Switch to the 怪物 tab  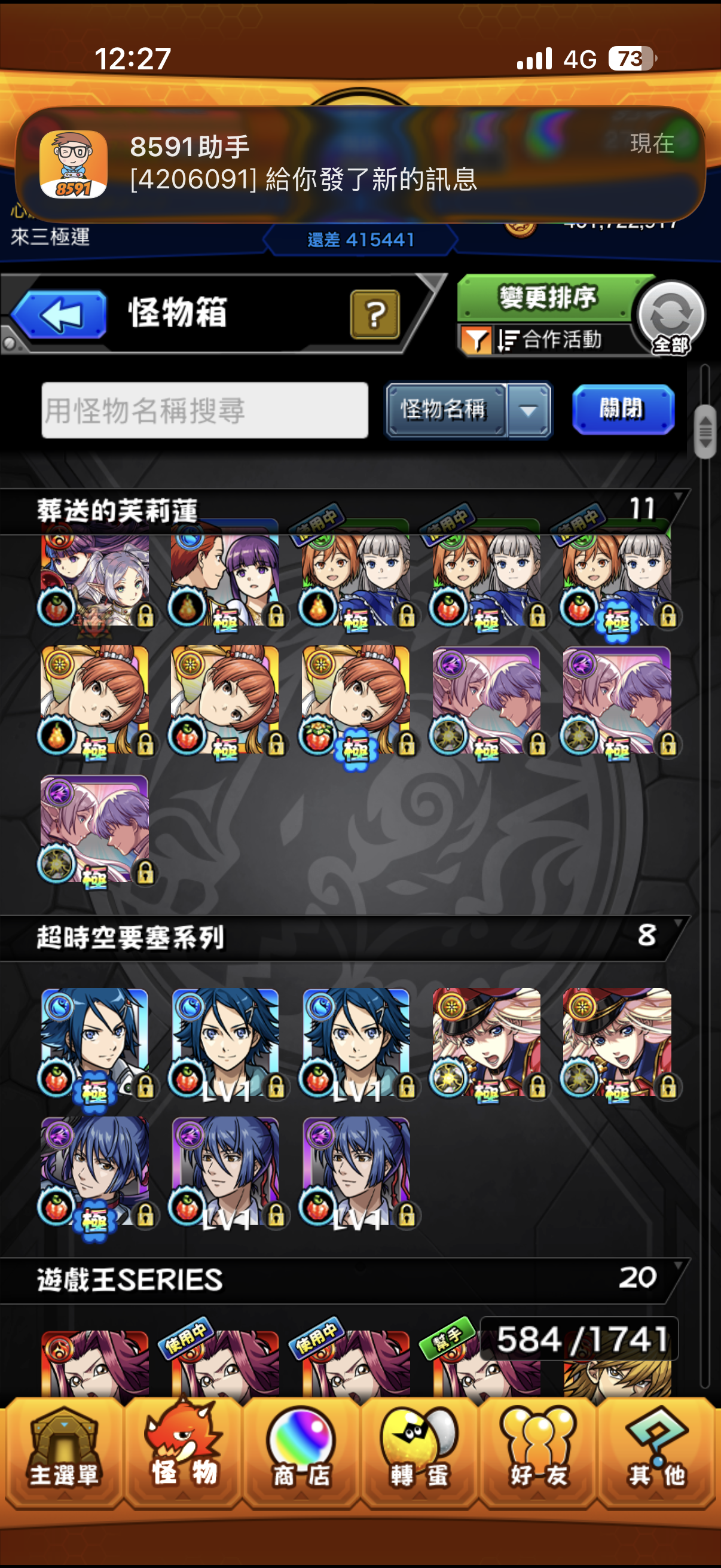(183, 1452)
